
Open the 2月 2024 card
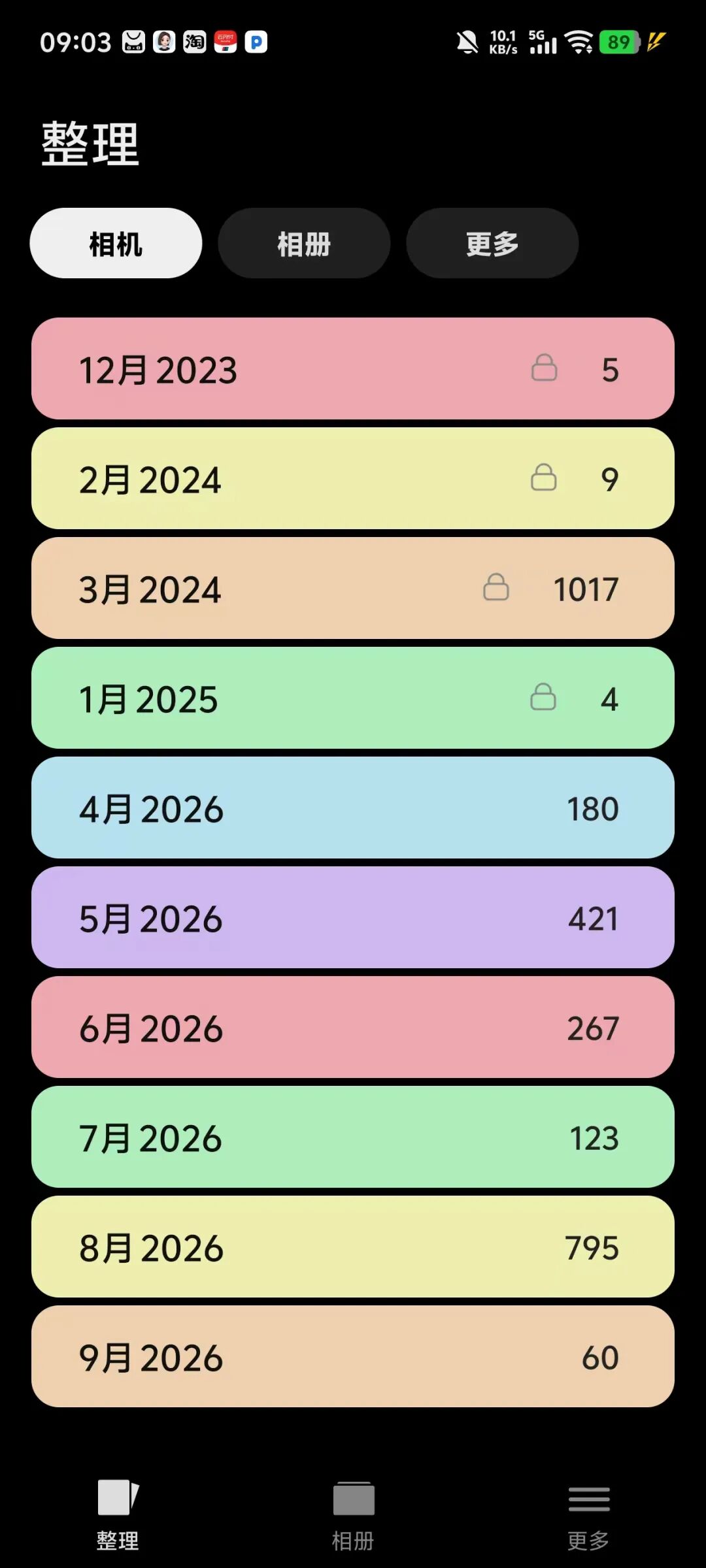tap(353, 478)
